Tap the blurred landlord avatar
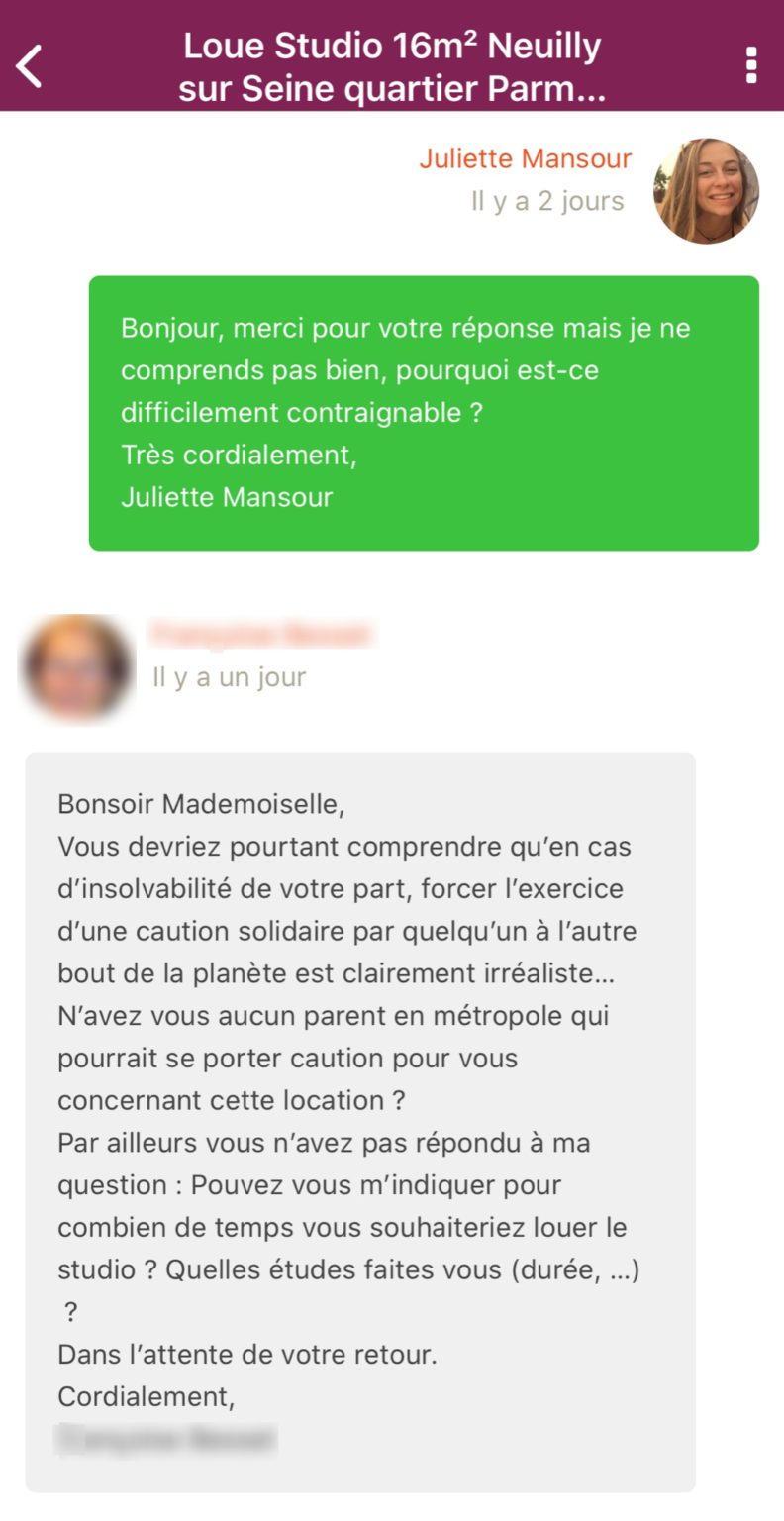The height and width of the screenshot is (1521, 784). pyautogui.click(x=76, y=668)
